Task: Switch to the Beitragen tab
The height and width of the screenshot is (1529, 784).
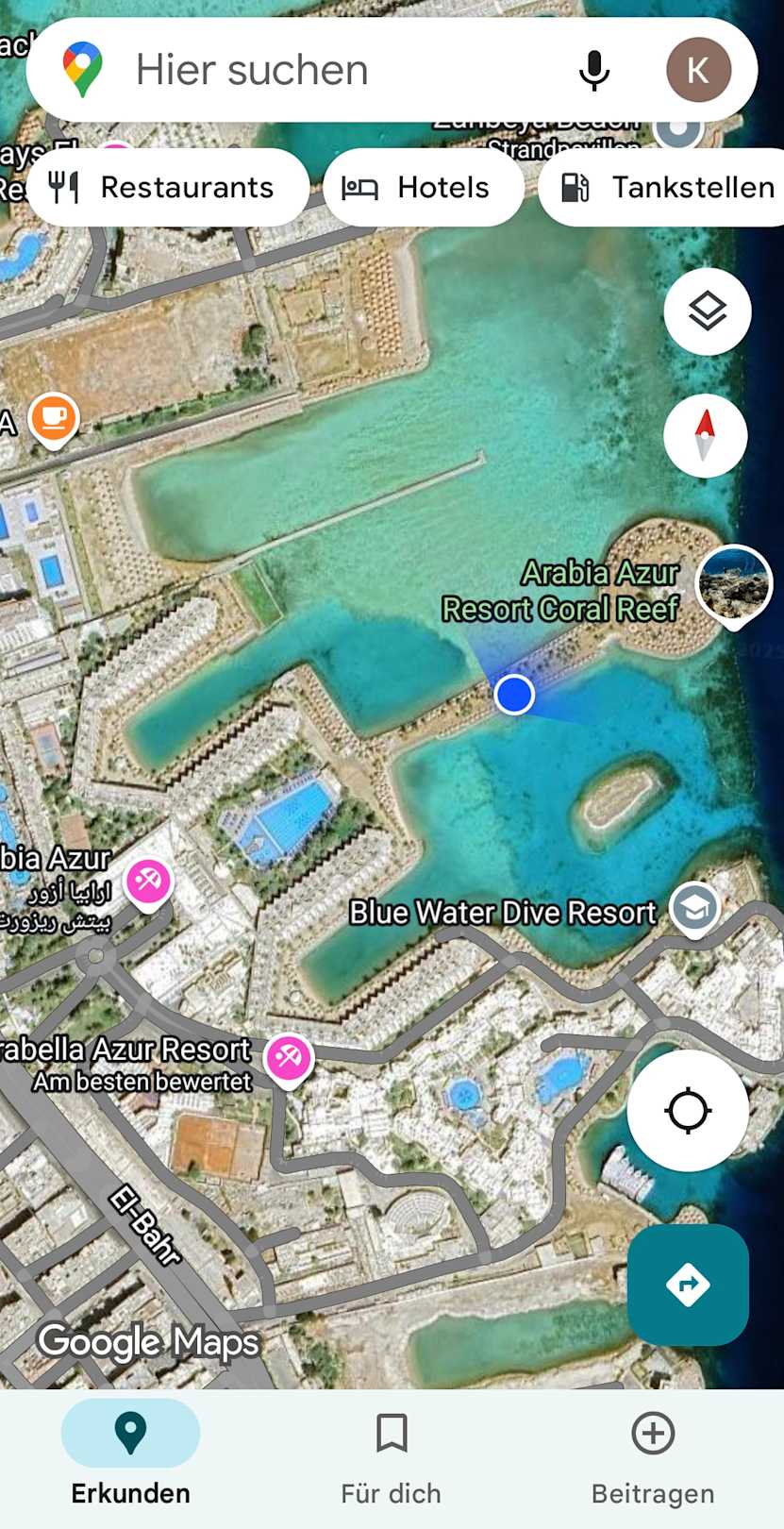Action: (652, 1453)
